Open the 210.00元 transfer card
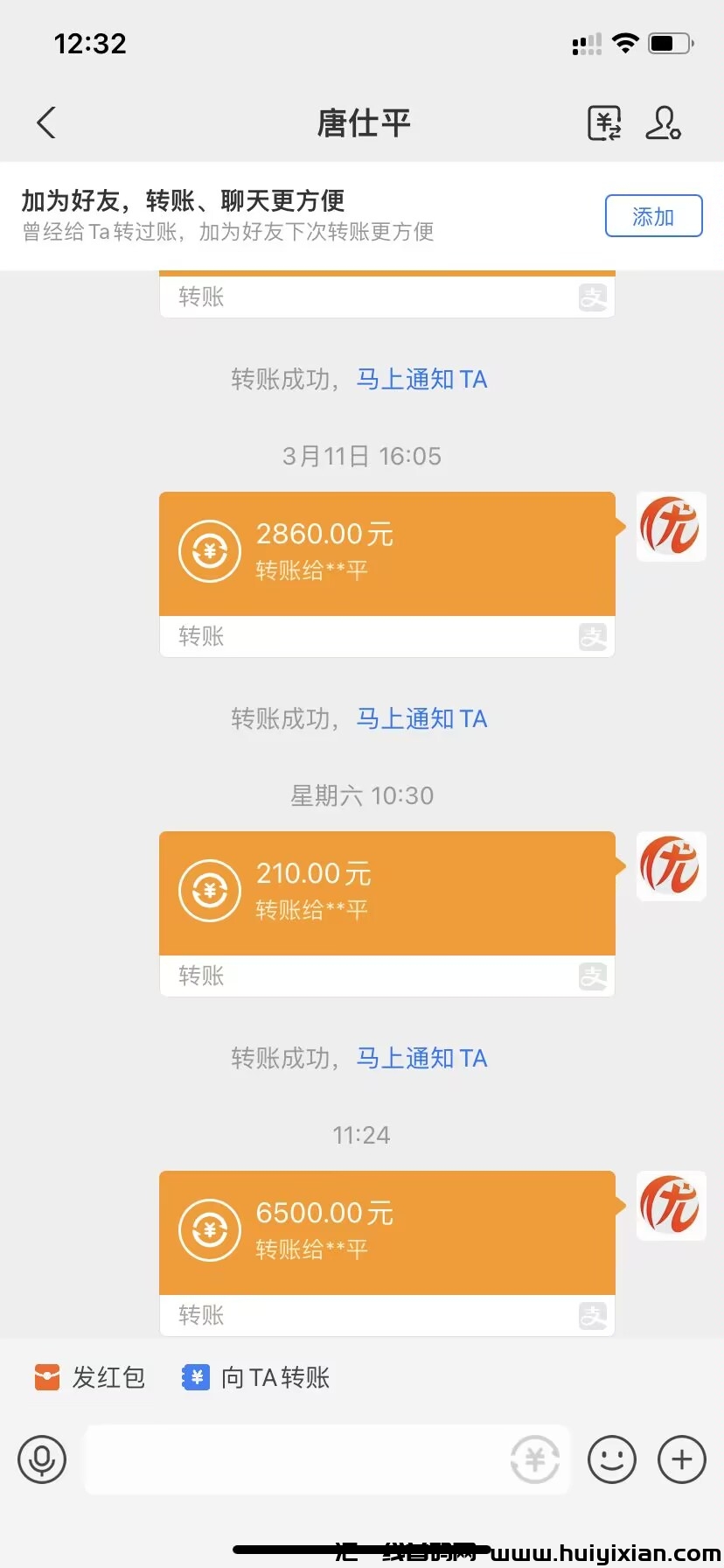The width and height of the screenshot is (724, 1568). pos(386,891)
